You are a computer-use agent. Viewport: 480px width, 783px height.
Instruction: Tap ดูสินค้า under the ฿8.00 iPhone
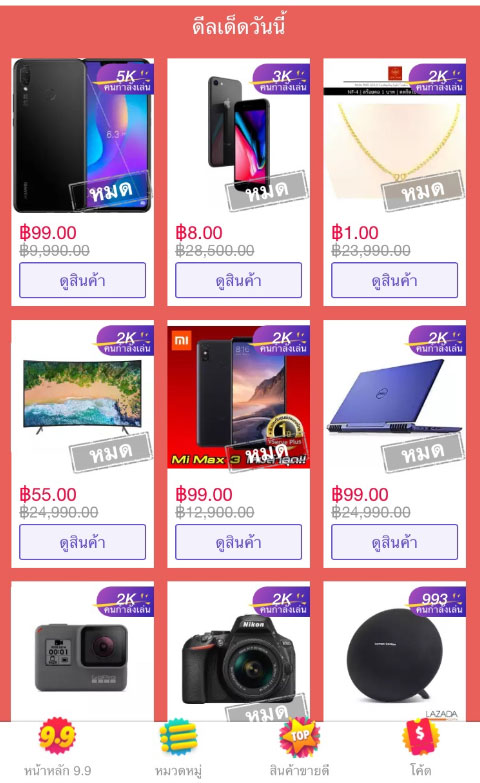point(238,280)
